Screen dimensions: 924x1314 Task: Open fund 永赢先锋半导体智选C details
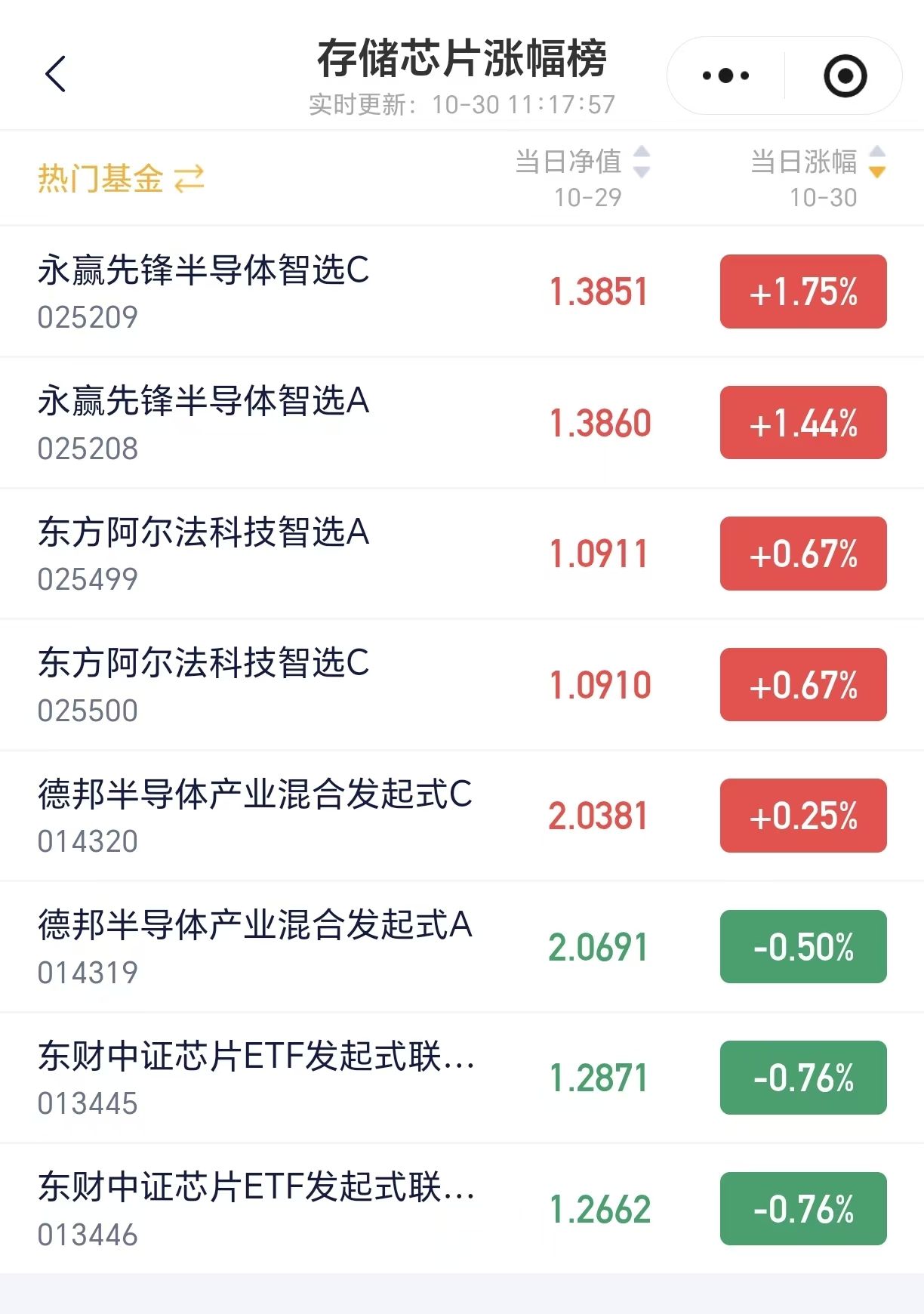[202, 291]
